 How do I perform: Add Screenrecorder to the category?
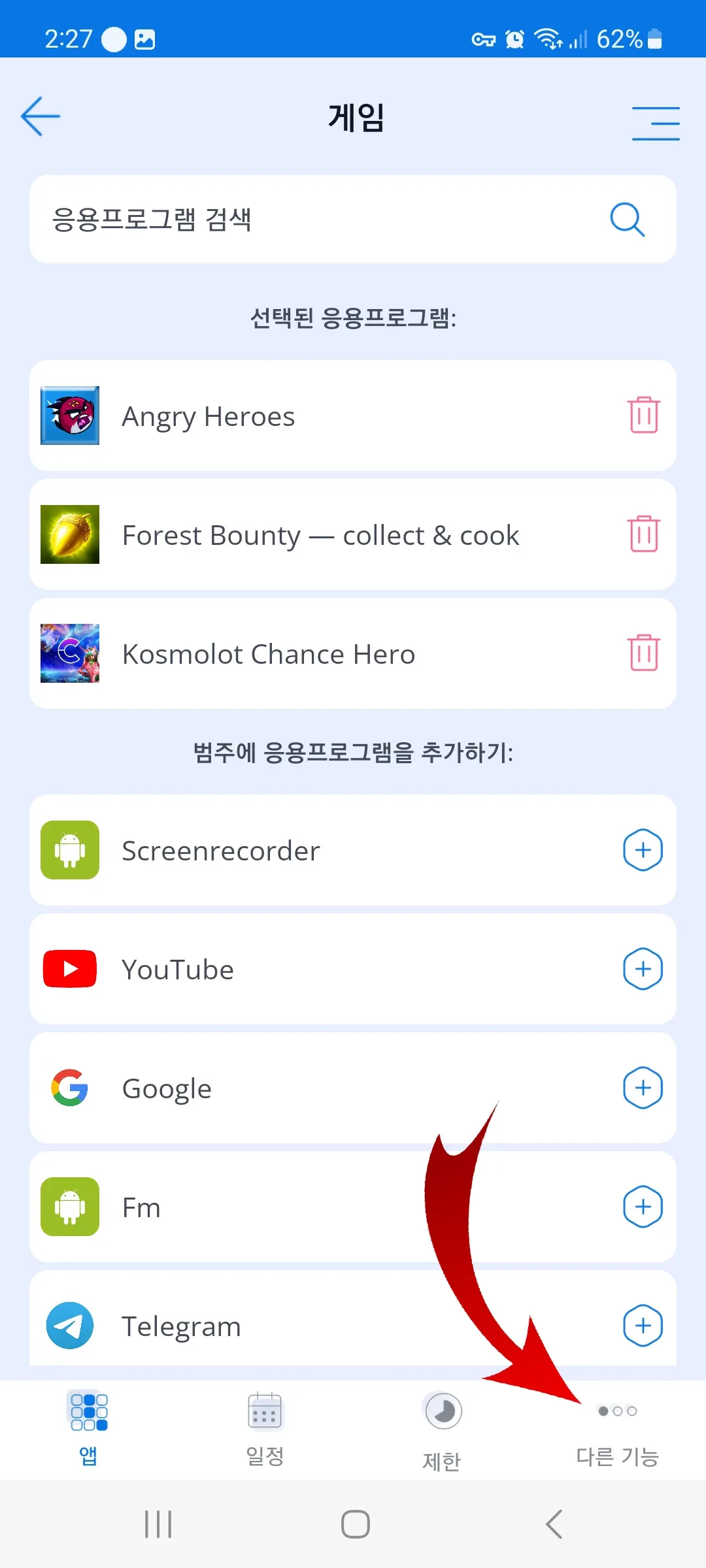(x=643, y=850)
